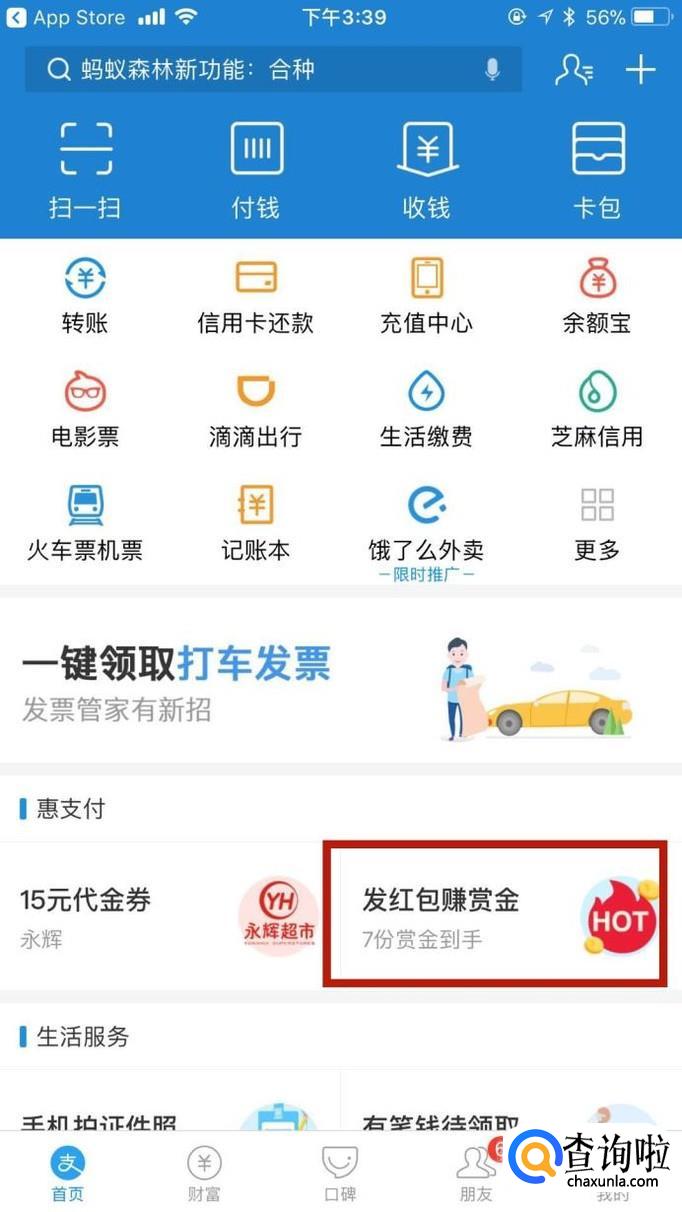This screenshot has width=682, height=1212.
Task: Open 卡包 card wallet
Action: coord(598,168)
